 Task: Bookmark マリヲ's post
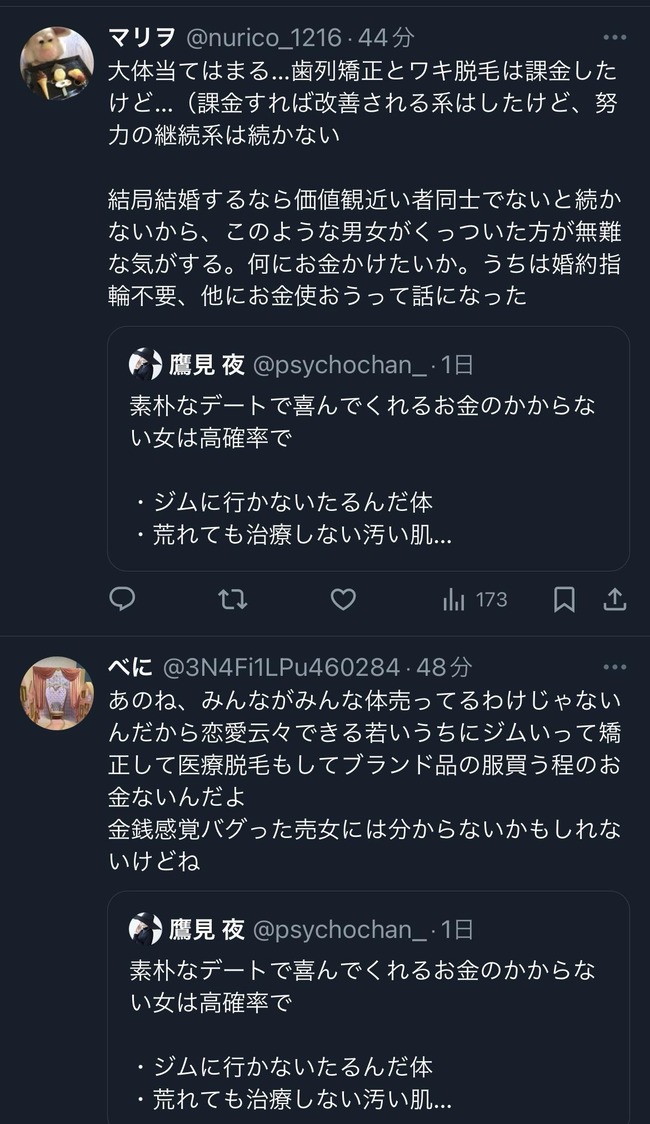[x=564, y=599]
